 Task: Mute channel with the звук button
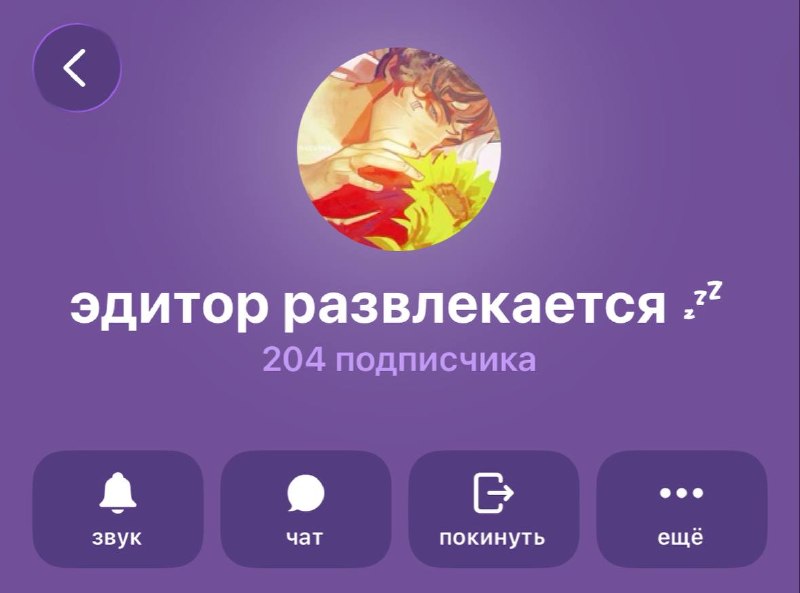click(x=118, y=509)
